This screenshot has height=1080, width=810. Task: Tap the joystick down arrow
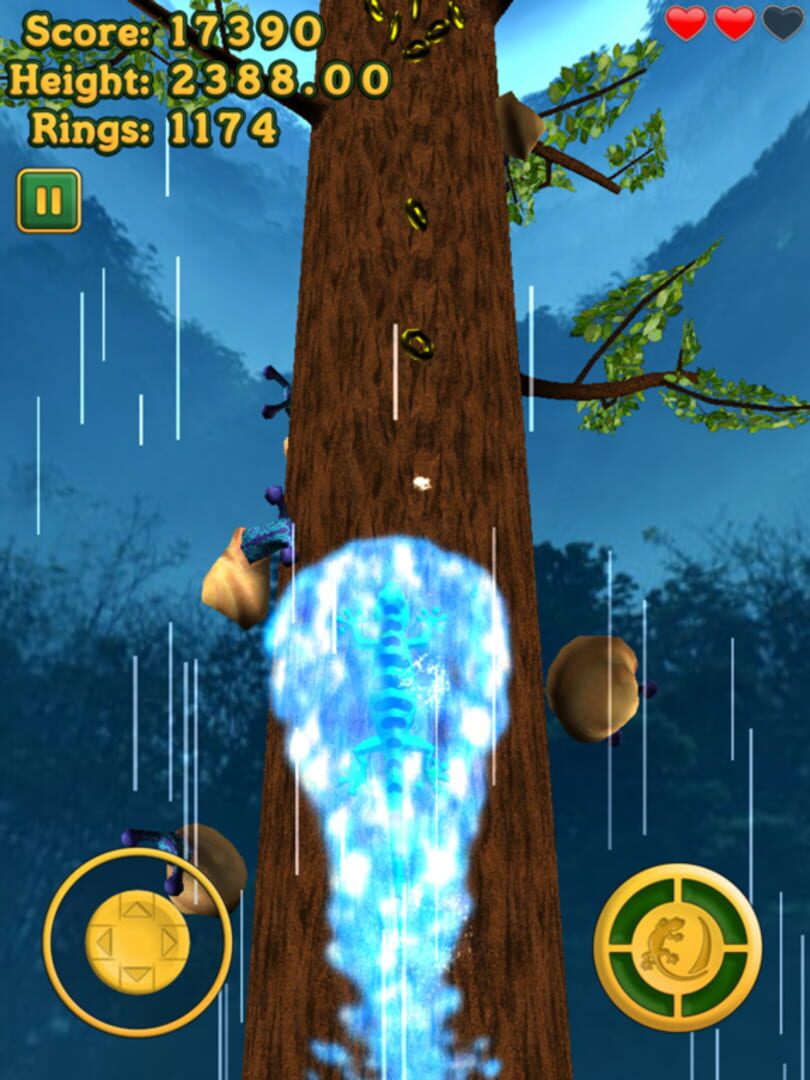[x=137, y=975]
